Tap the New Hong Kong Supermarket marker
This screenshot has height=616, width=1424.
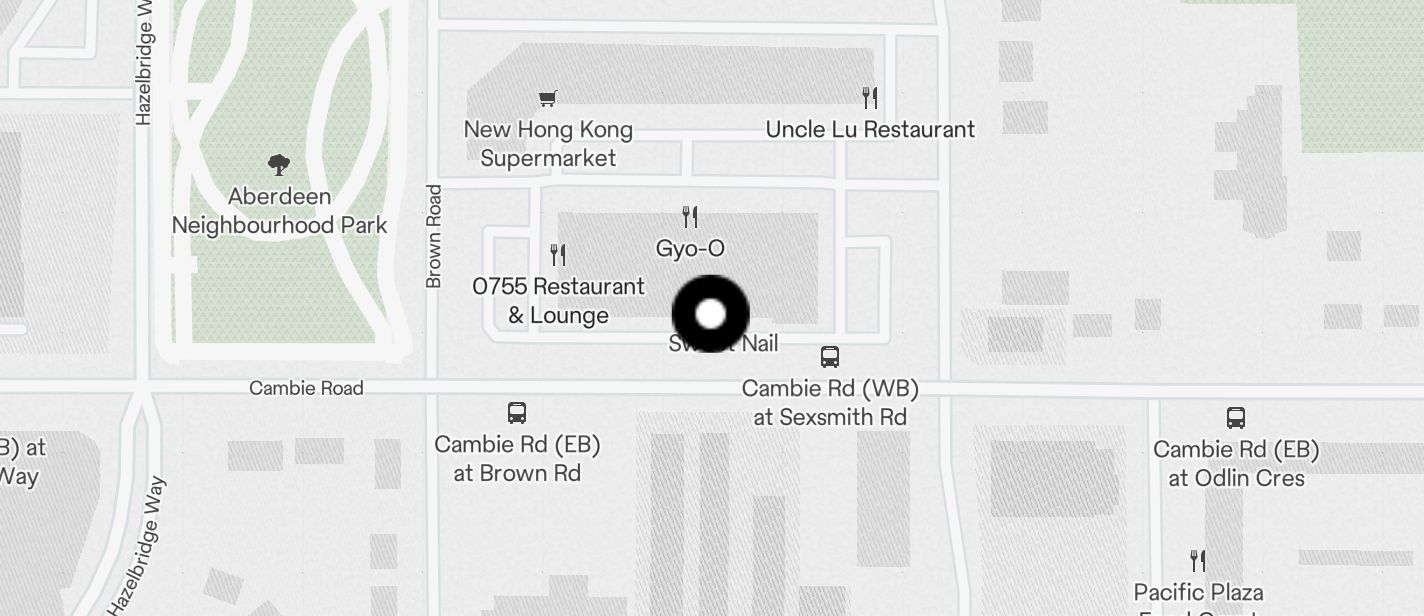(547, 98)
